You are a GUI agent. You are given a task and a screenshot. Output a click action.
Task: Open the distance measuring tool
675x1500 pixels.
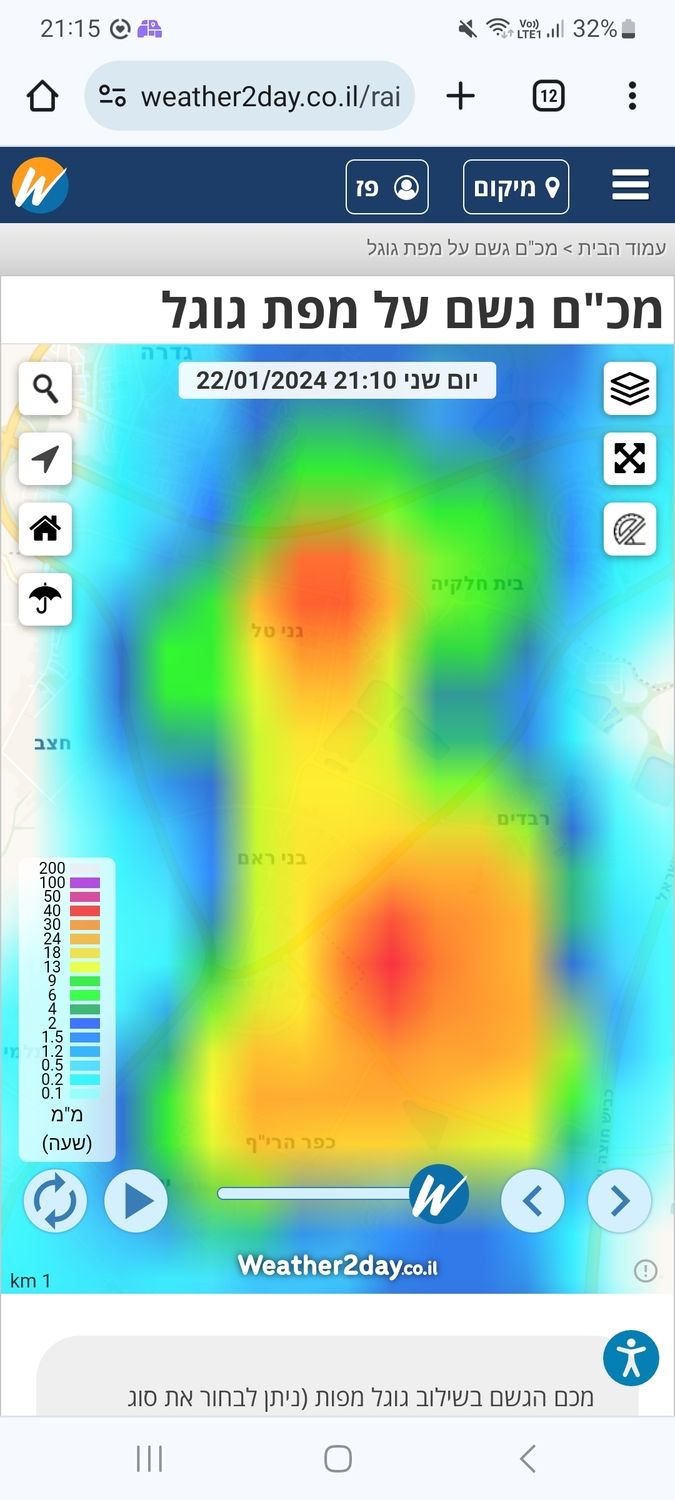(630, 528)
